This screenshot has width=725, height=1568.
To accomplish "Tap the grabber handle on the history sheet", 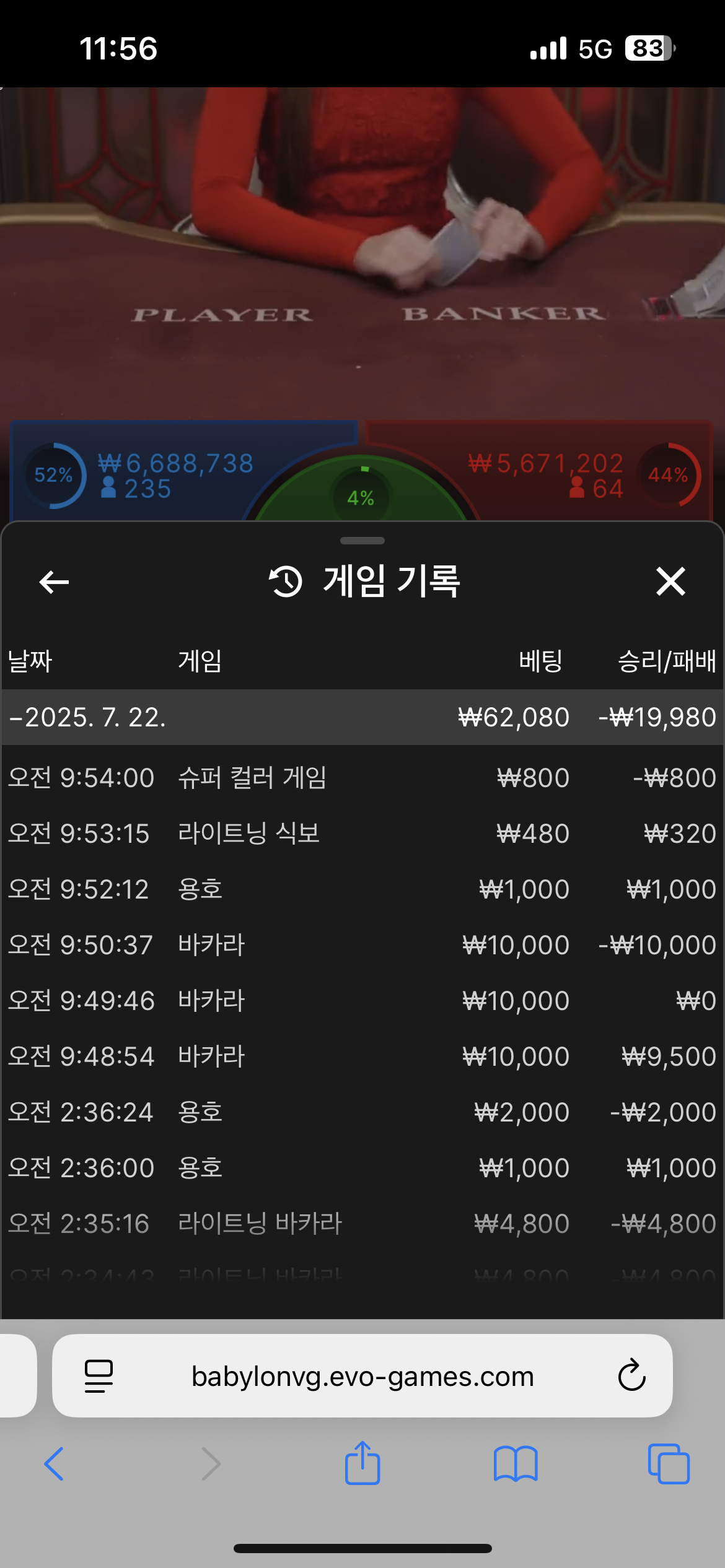I will tap(362, 541).
